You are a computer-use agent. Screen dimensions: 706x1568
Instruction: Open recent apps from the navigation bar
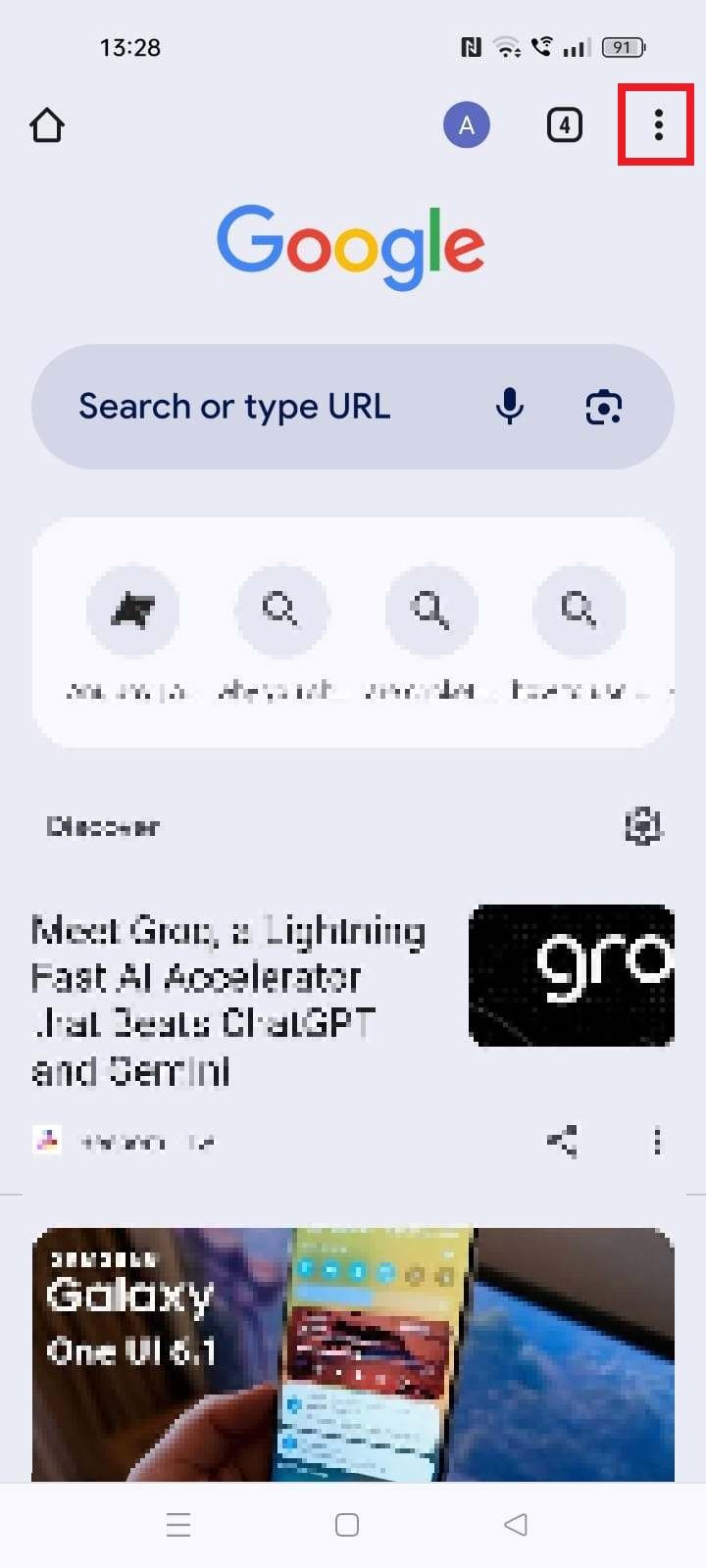click(x=178, y=1524)
